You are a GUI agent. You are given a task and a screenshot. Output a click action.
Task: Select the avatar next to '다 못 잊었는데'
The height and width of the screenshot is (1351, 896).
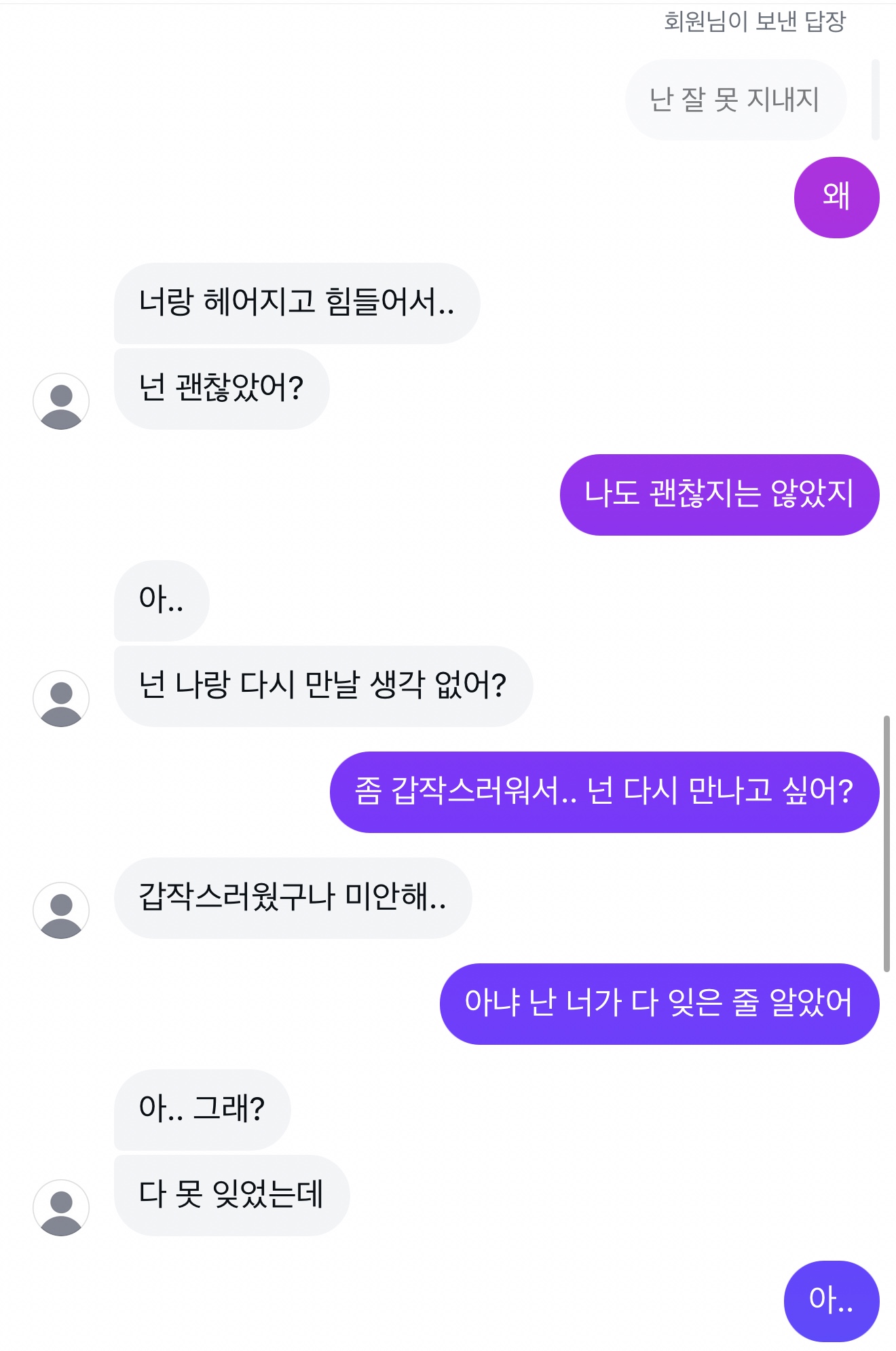(61, 1207)
